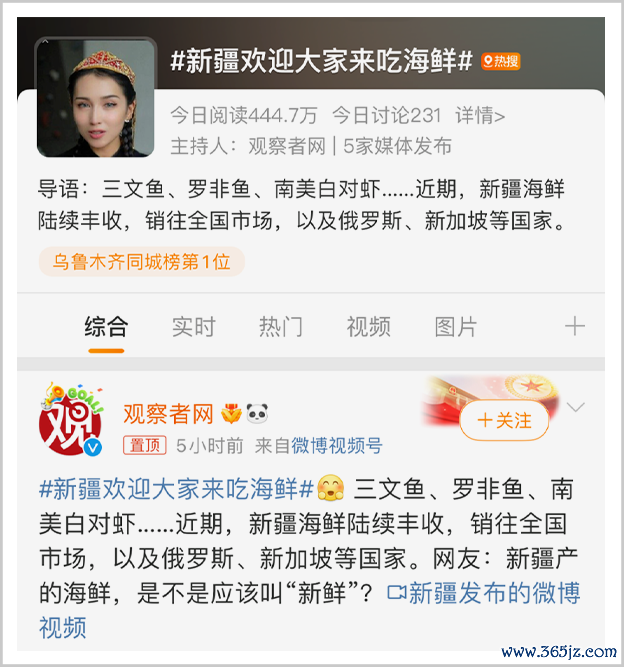Open topic 详情 details link
This screenshot has width=624, height=667.
(x=480, y=115)
